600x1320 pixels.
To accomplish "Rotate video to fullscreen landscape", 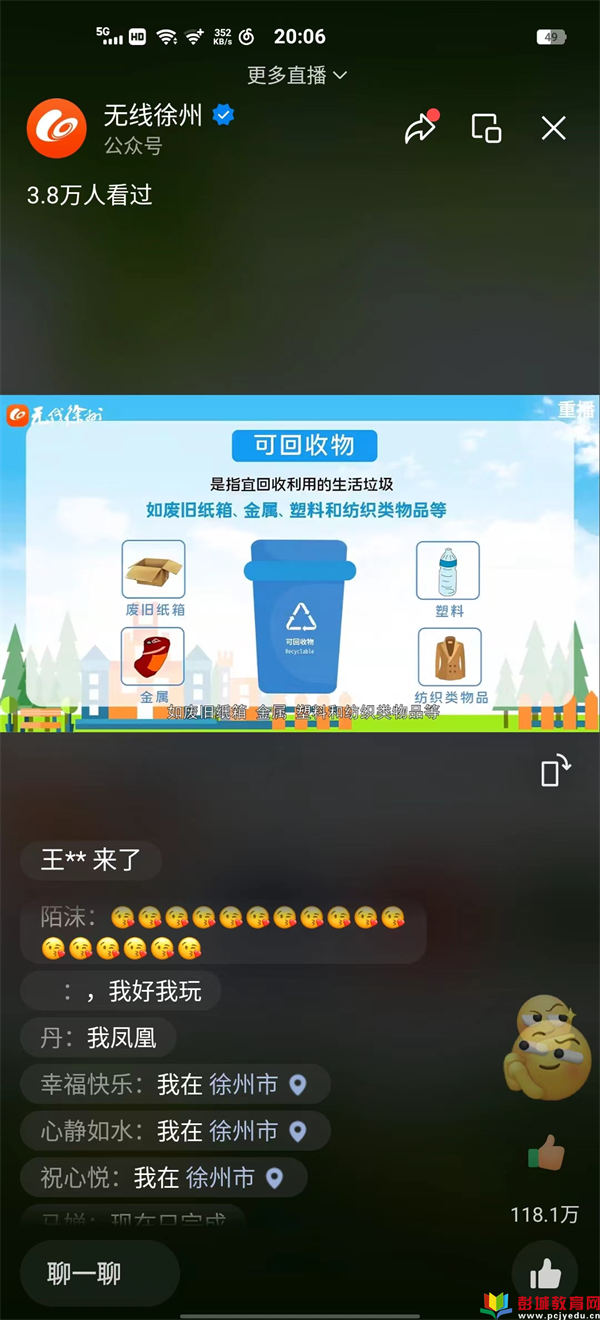I will pyautogui.click(x=555, y=770).
